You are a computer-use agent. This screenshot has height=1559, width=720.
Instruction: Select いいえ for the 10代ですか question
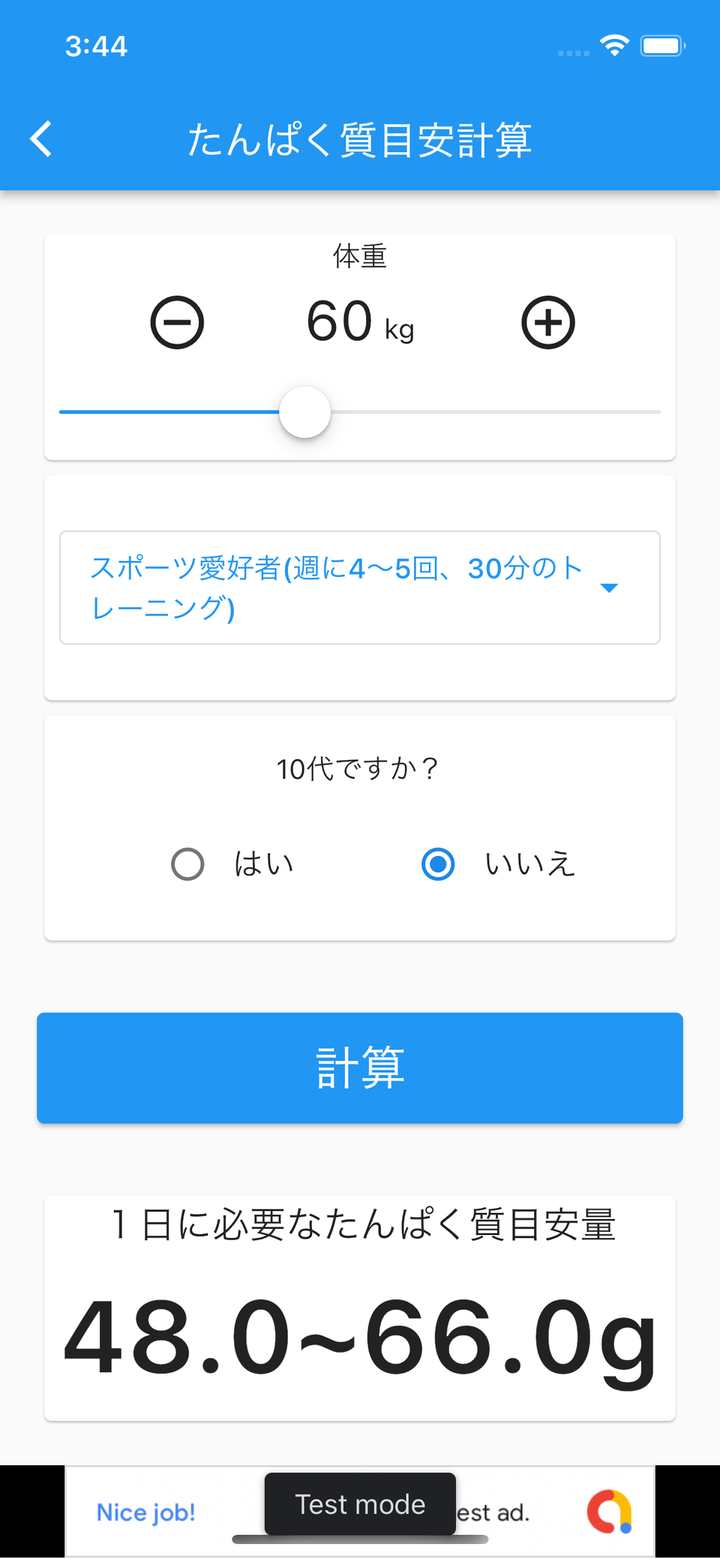point(438,864)
